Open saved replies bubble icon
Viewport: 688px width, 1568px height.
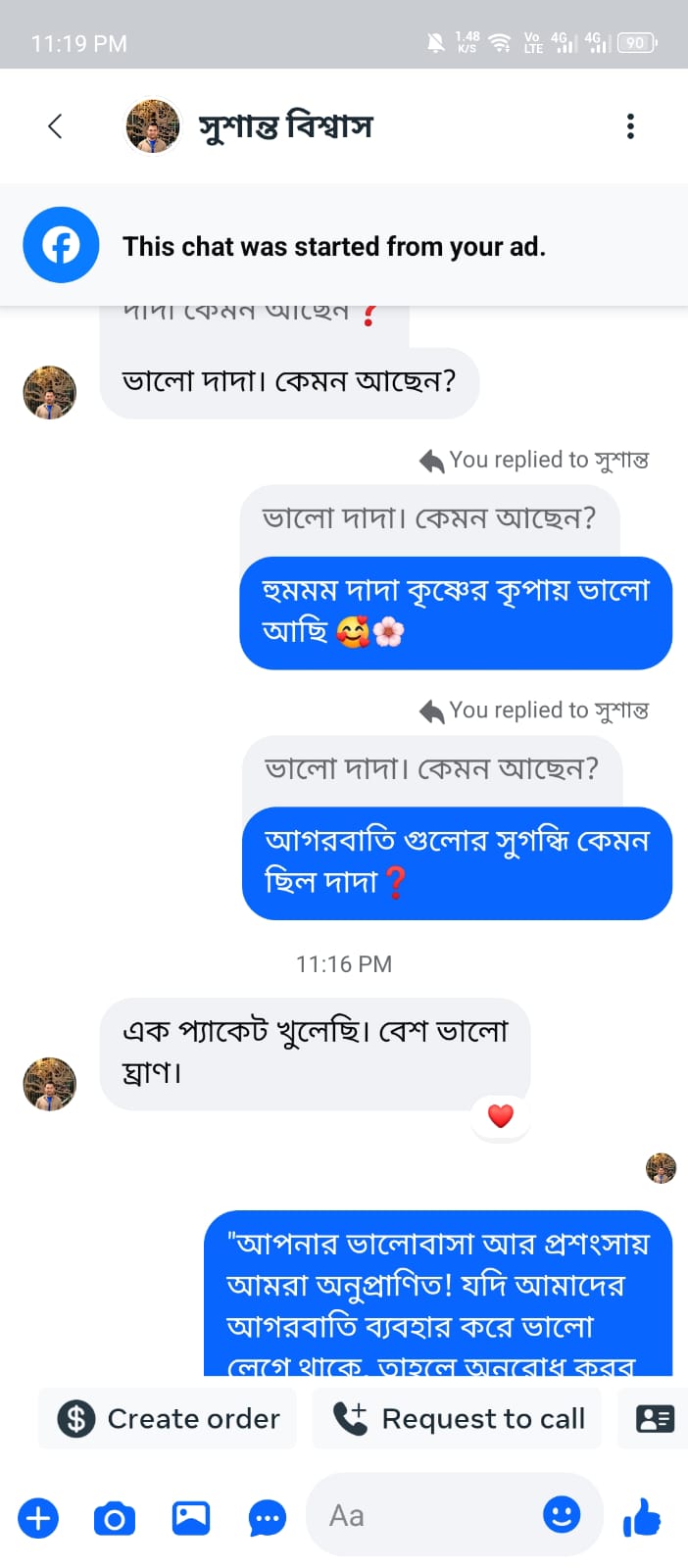click(268, 1518)
